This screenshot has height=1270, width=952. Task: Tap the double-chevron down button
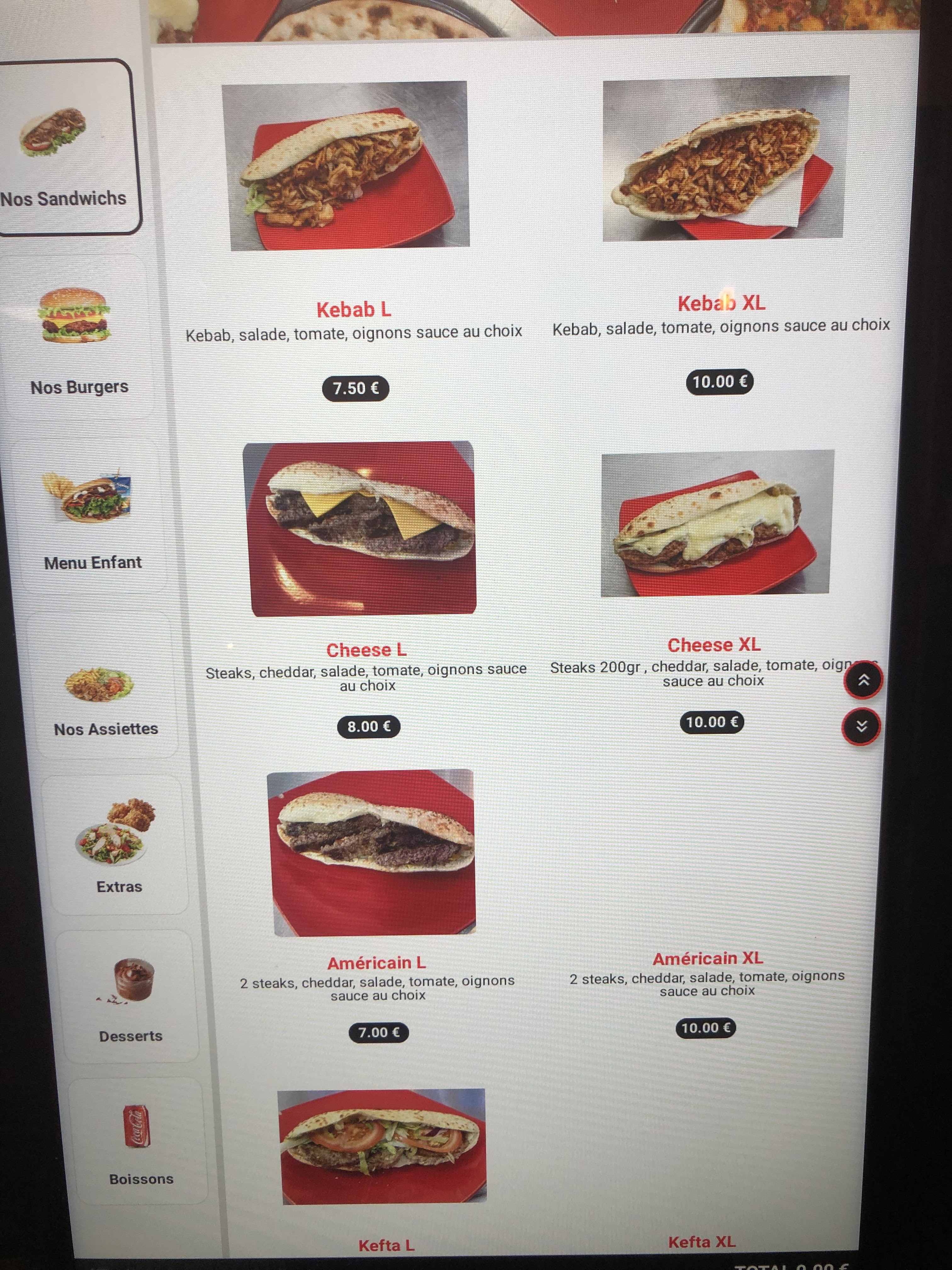[x=861, y=727]
